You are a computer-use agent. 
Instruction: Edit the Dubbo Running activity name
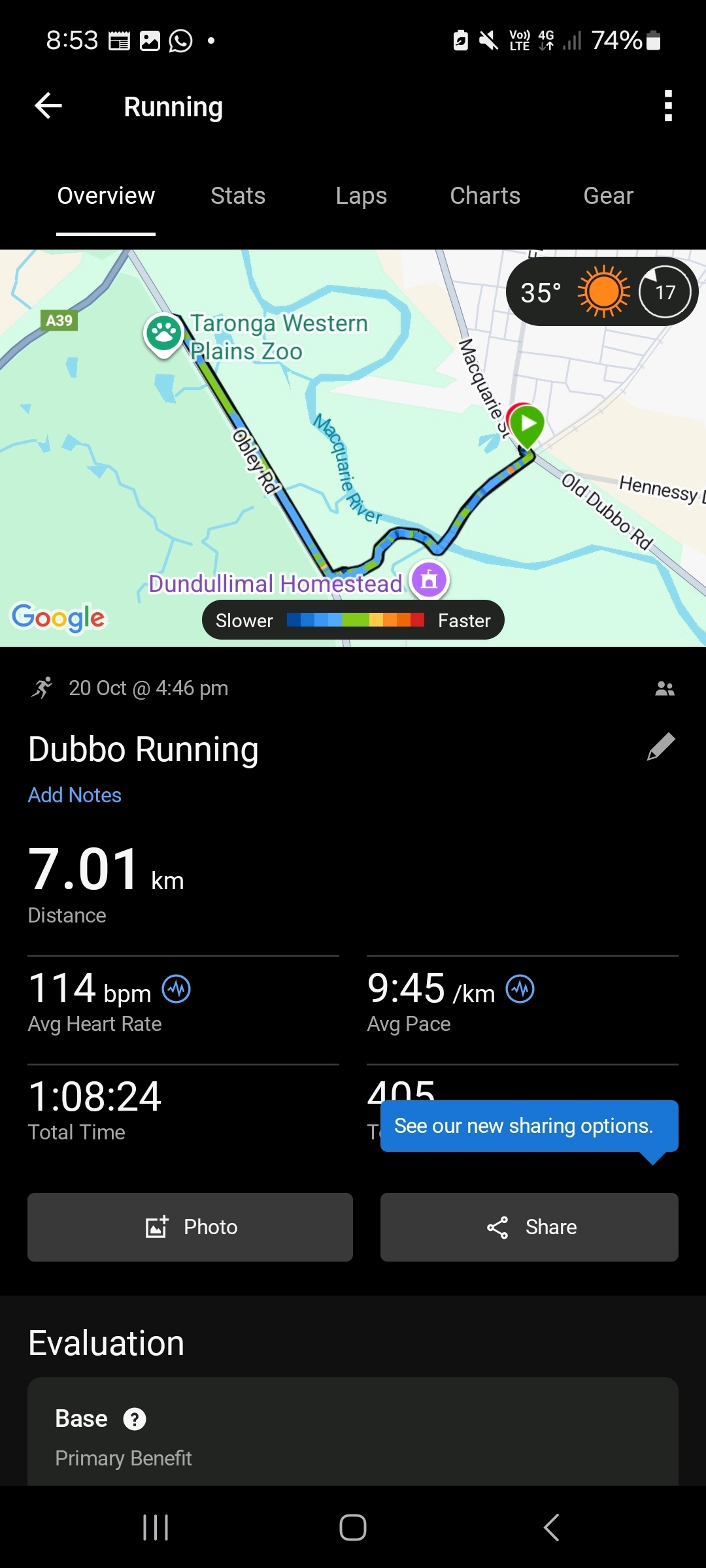click(x=660, y=747)
